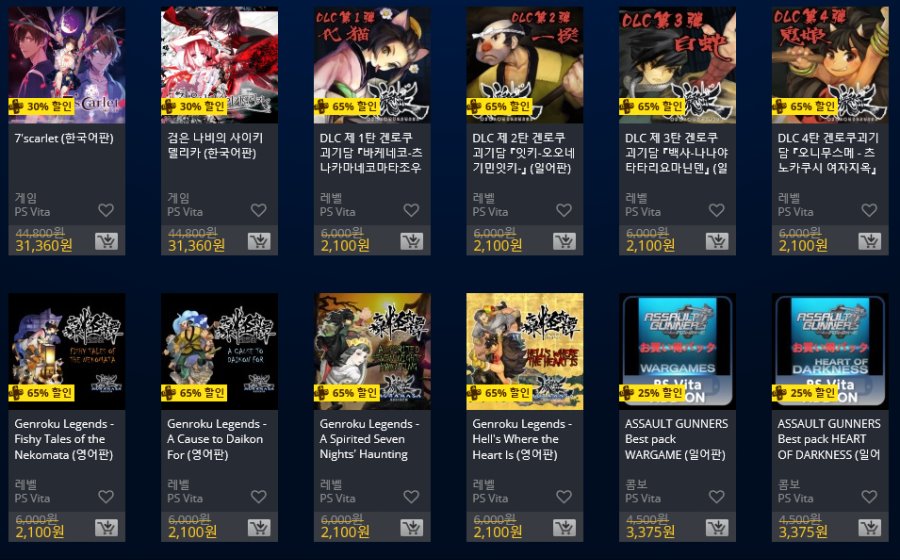Add 7'scarlet to wishlist with heart icon
Viewport: 900px width, 560px height.
[106, 210]
